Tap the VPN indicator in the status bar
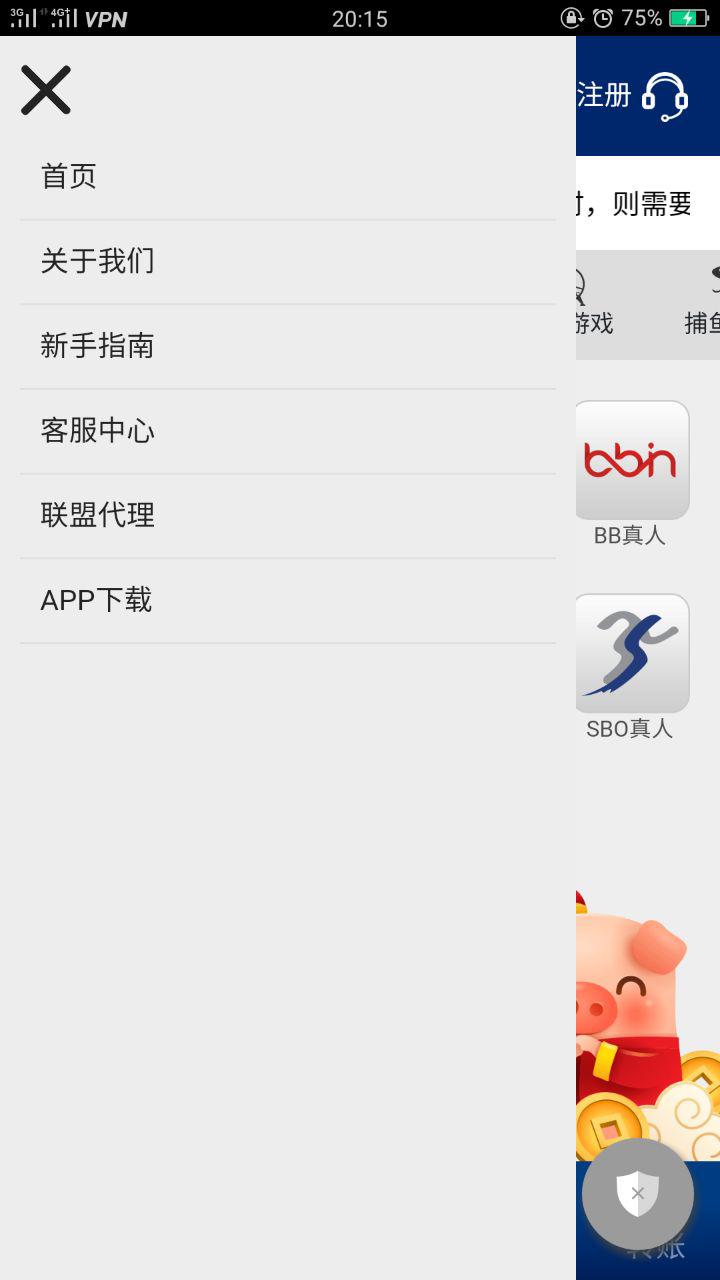 (104, 18)
